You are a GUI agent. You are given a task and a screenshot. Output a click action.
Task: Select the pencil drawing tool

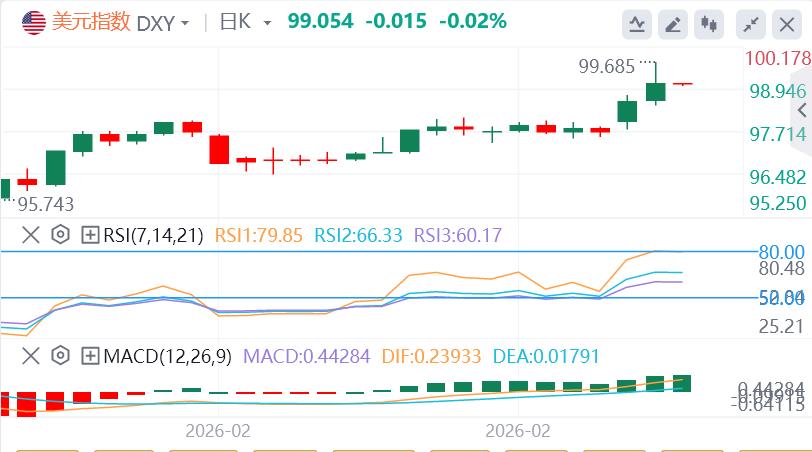[x=674, y=22]
